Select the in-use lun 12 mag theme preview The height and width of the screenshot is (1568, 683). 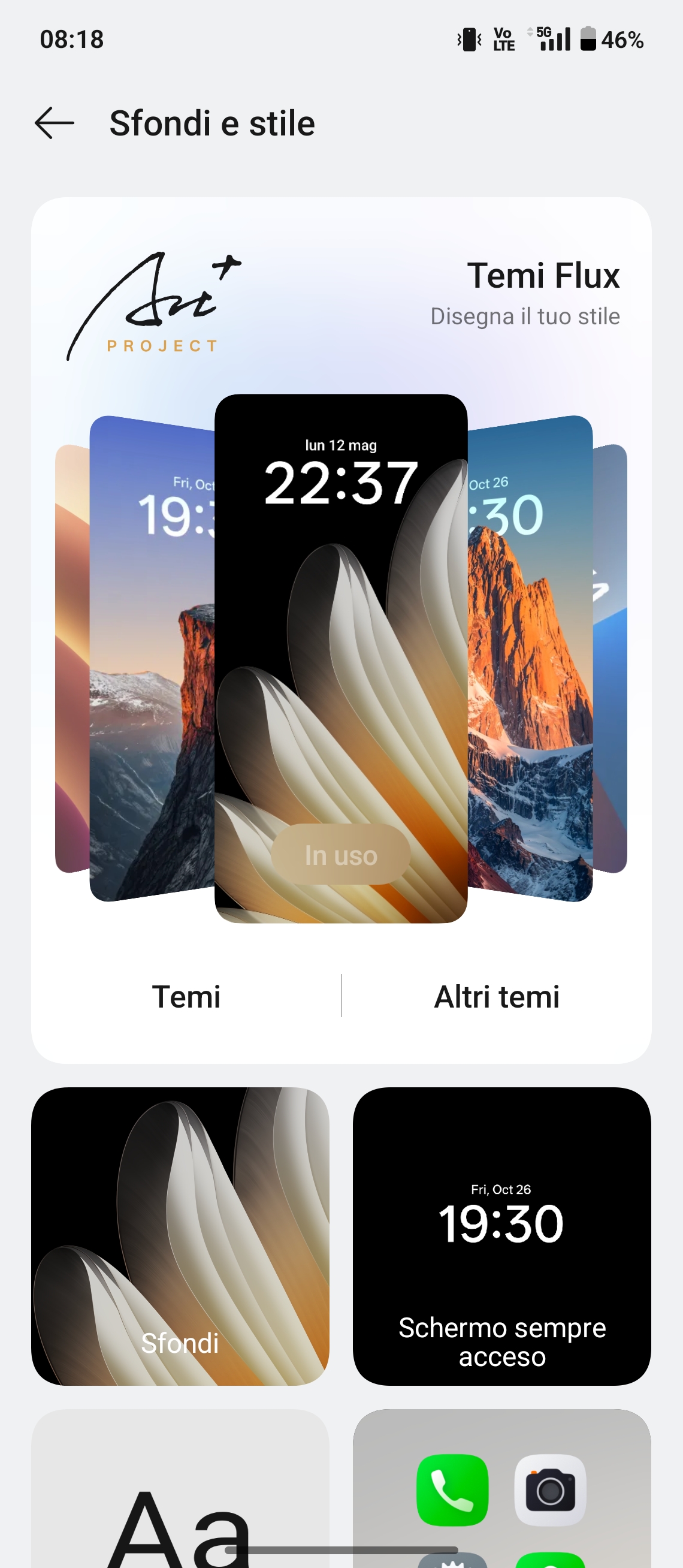[x=340, y=658]
